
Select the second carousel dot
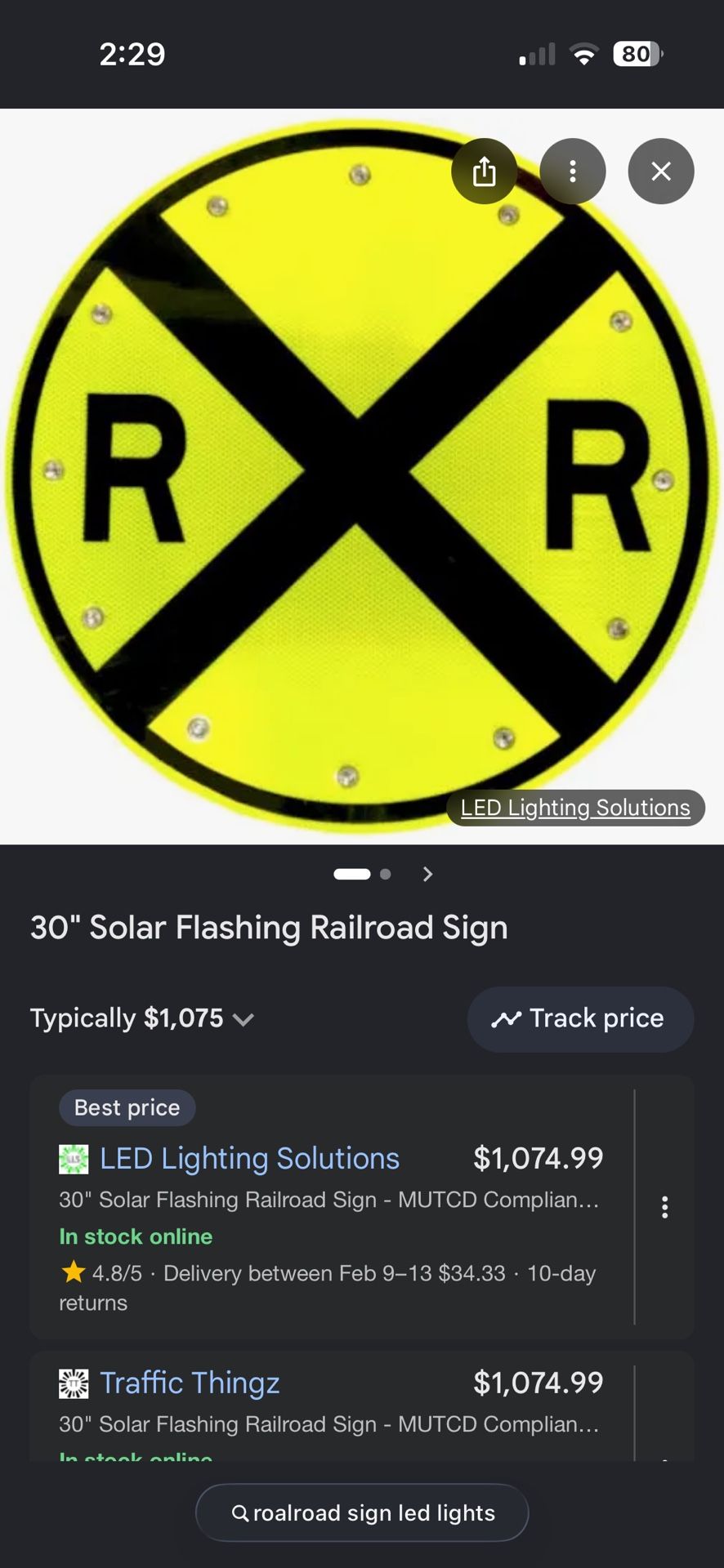coord(384,874)
